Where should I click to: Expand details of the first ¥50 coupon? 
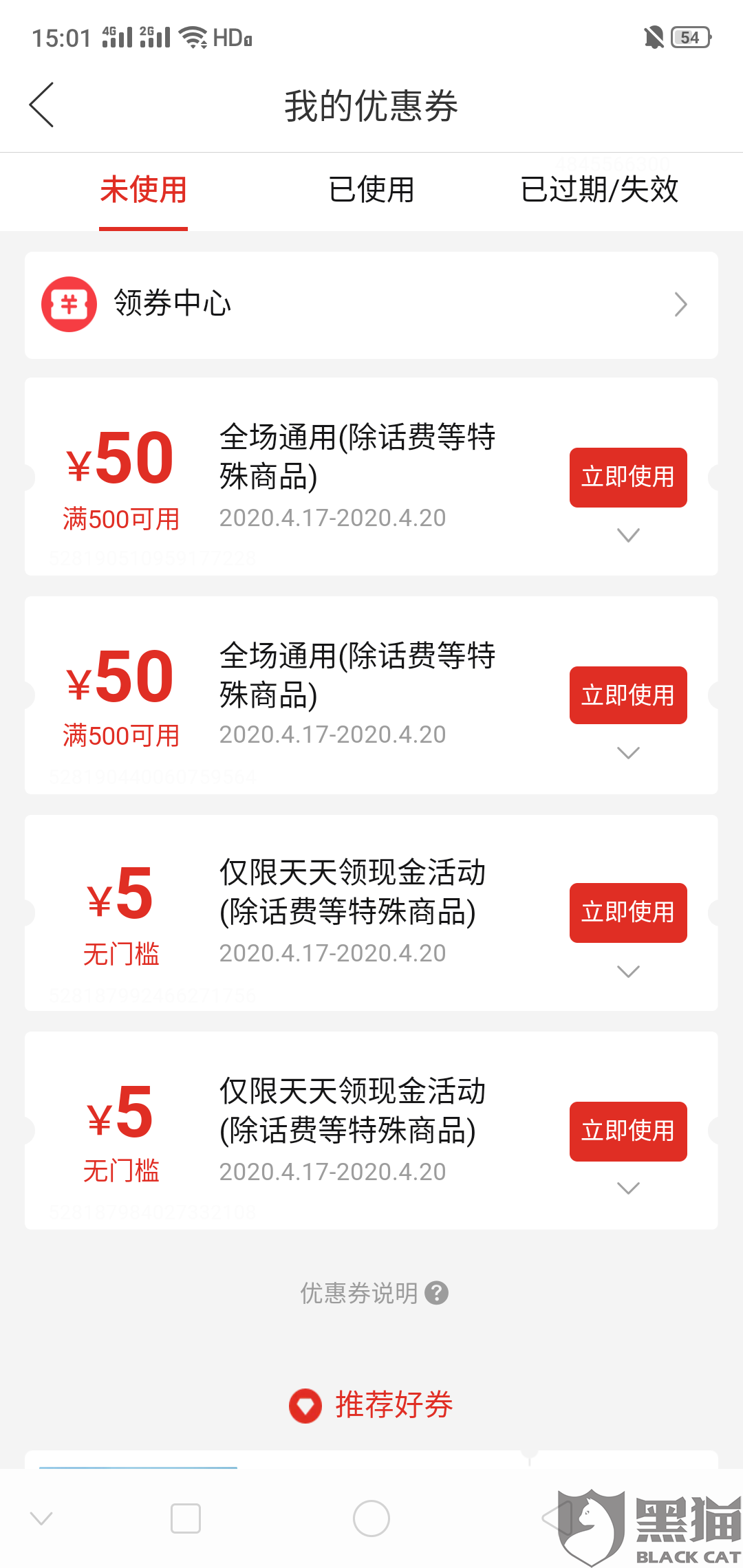[628, 535]
